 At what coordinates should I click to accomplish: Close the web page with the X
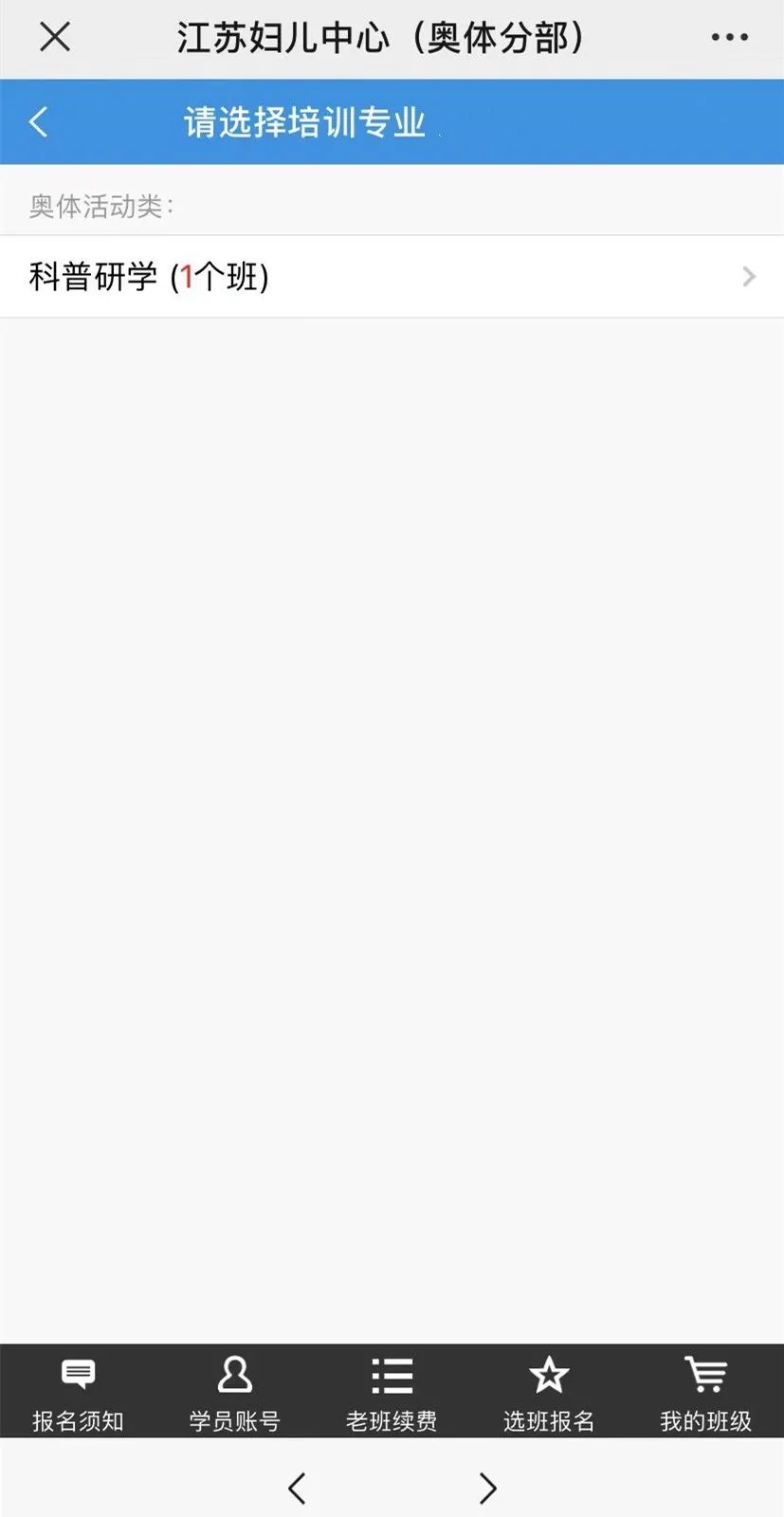(55, 38)
